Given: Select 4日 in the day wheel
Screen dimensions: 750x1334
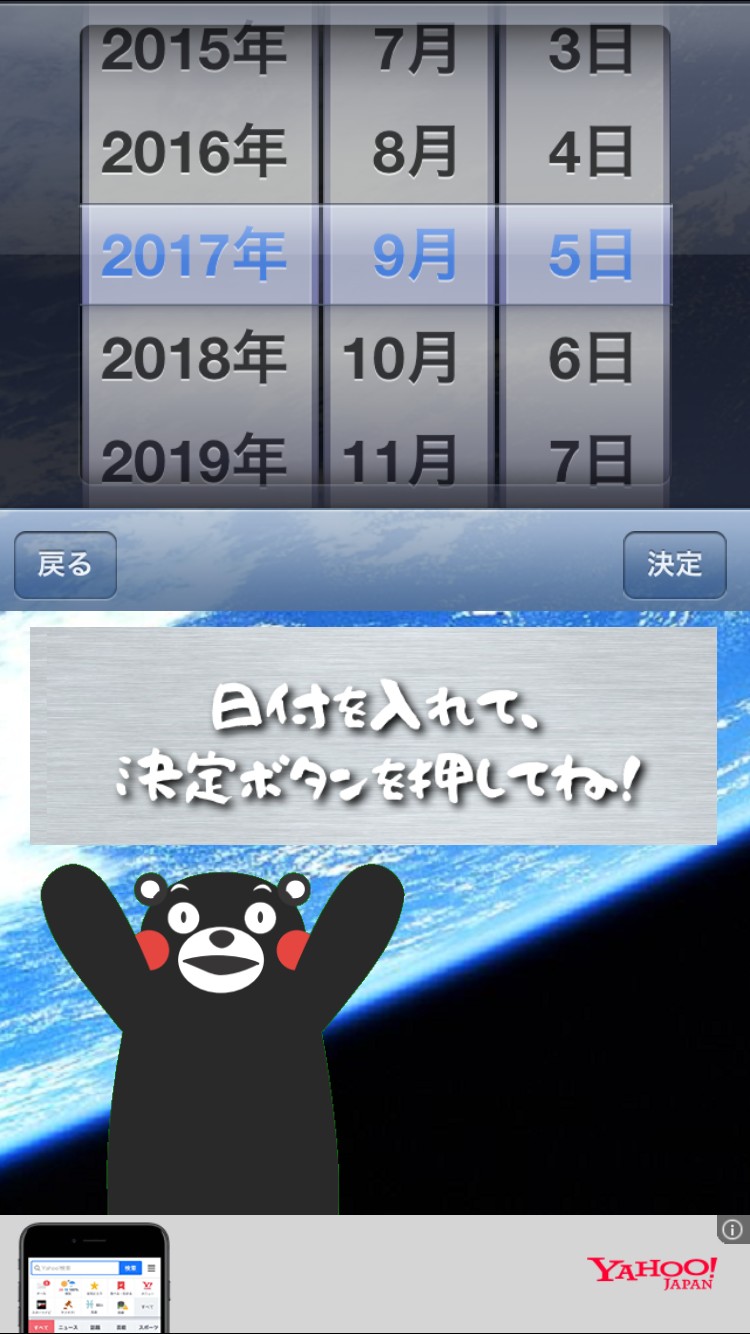Looking at the screenshot, I should 590,152.
